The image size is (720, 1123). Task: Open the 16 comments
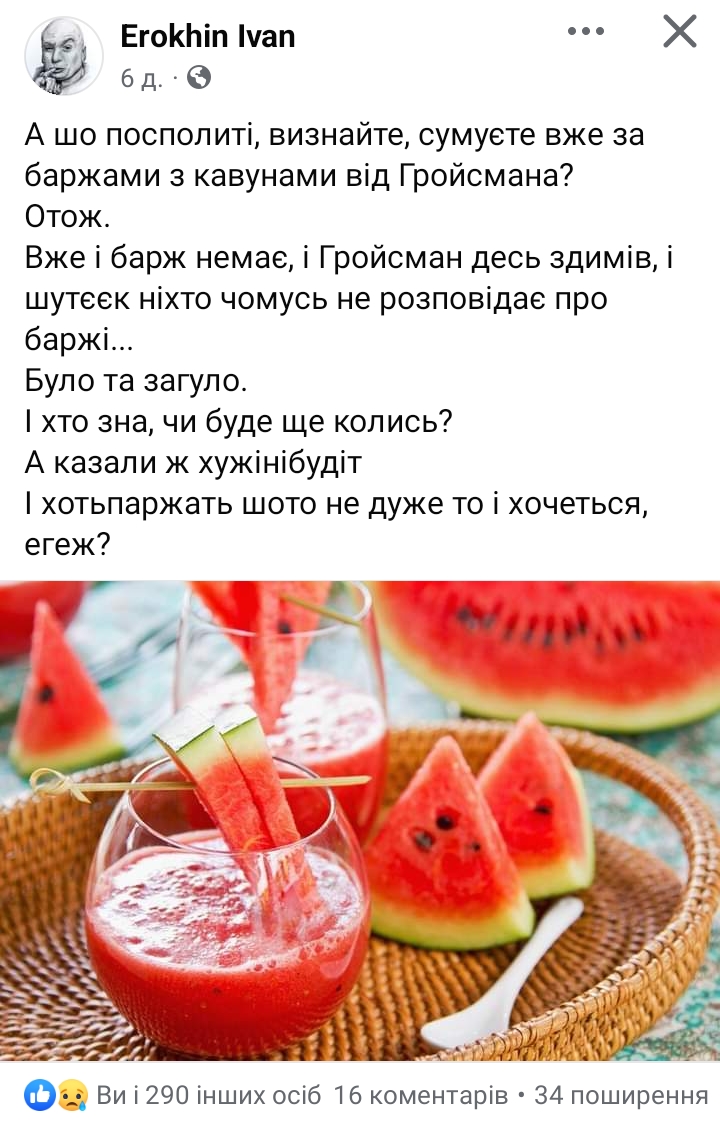421,1095
